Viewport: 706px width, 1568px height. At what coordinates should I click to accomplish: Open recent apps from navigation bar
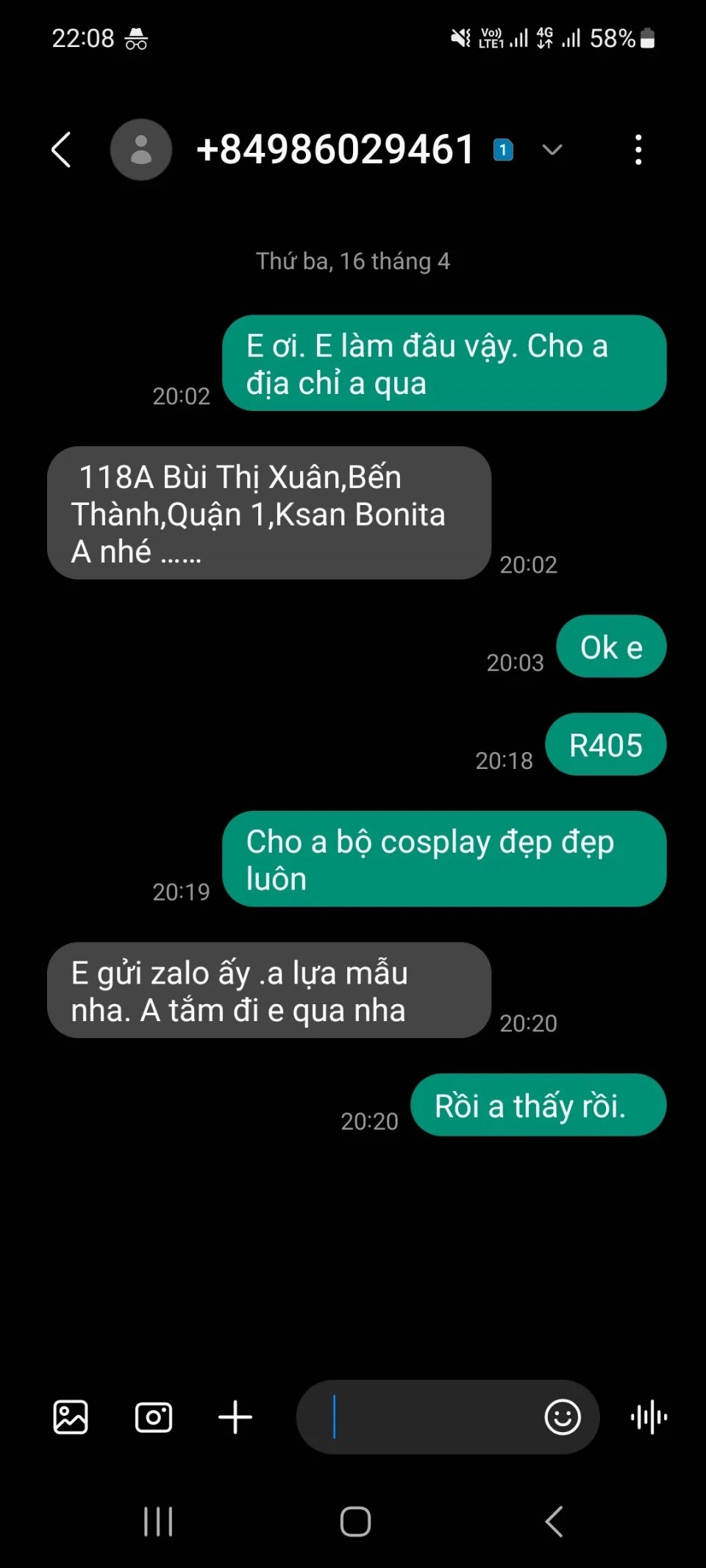pyautogui.click(x=158, y=1522)
